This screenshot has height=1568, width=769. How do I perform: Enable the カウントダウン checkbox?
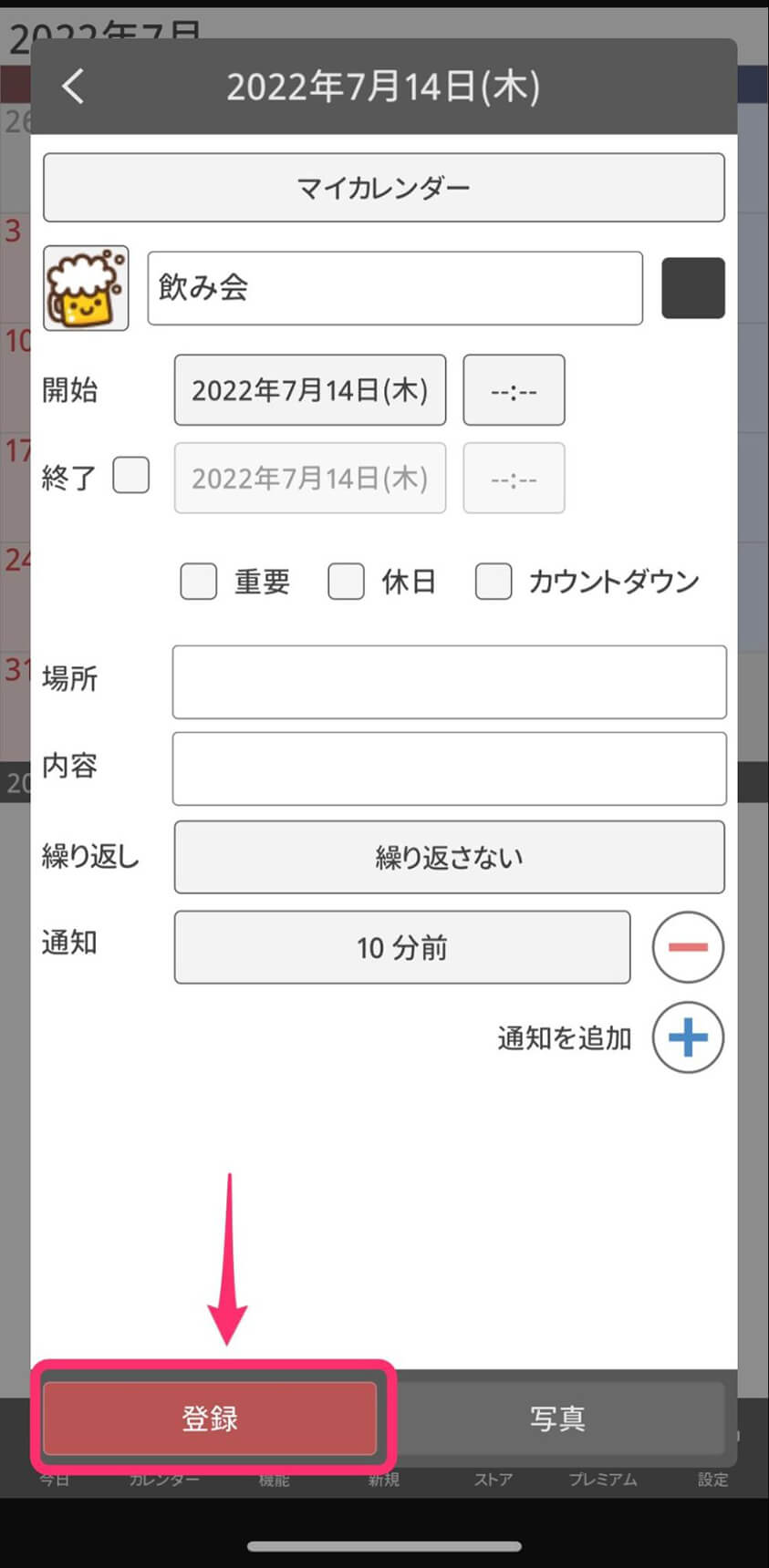(494, 581)
